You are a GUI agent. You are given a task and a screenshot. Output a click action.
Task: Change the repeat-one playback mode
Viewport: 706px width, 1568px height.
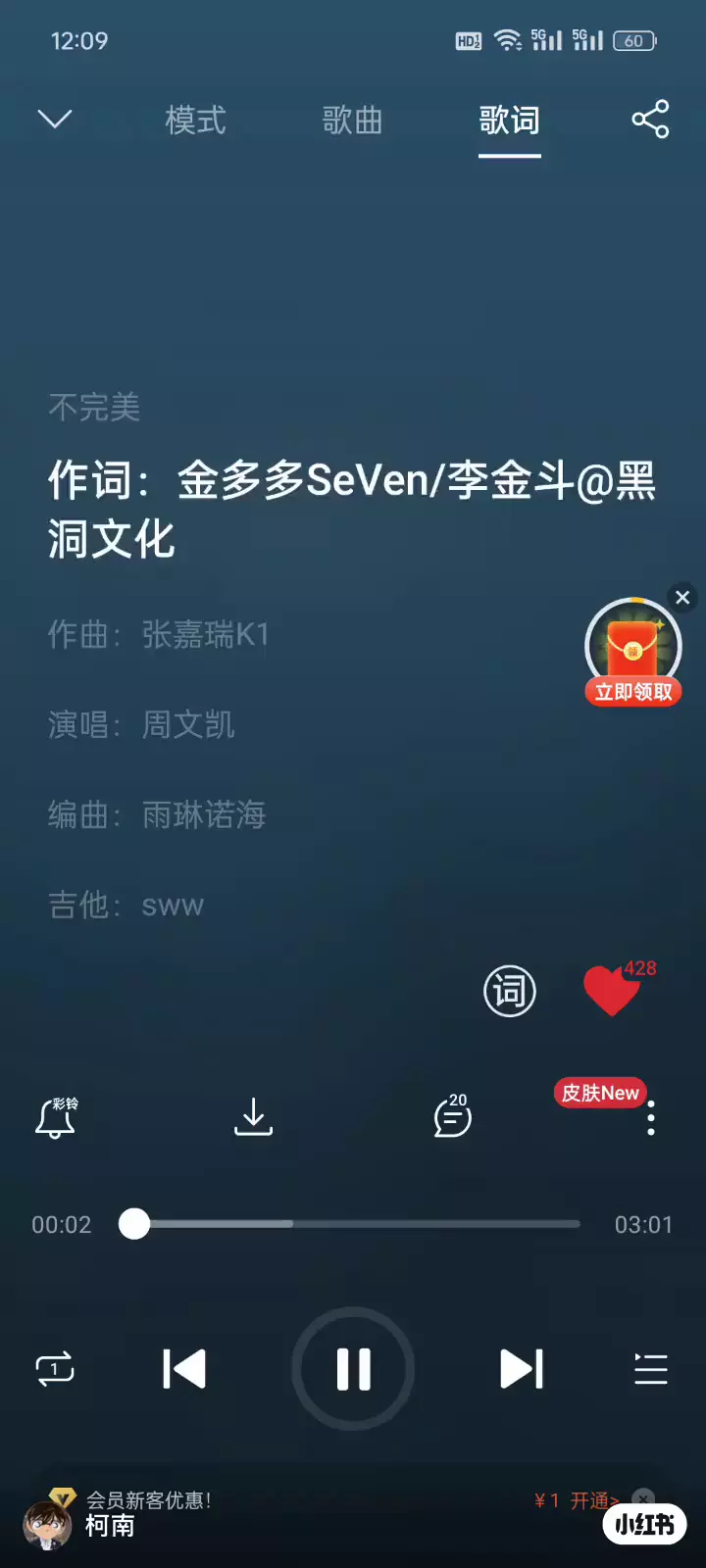(x=55, y=1369)
